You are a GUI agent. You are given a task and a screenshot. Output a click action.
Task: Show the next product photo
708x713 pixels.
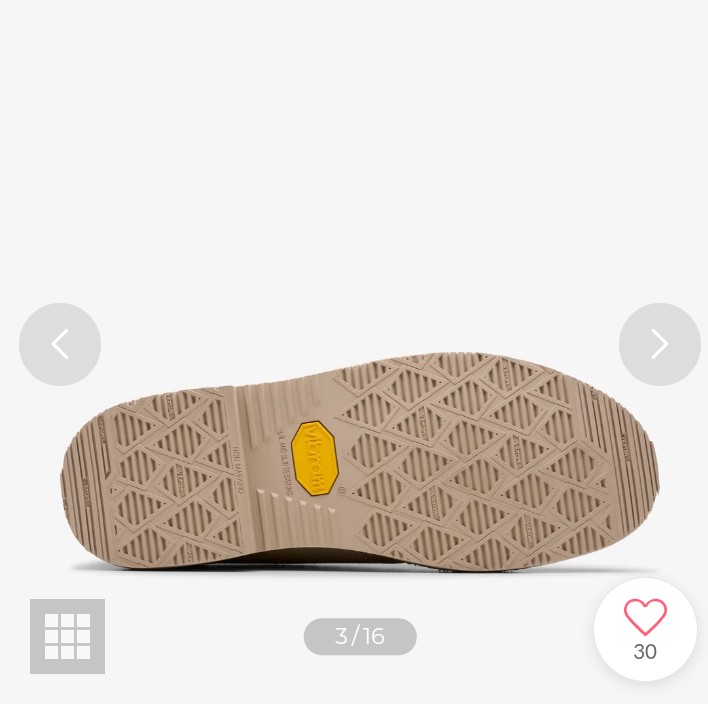659,344
